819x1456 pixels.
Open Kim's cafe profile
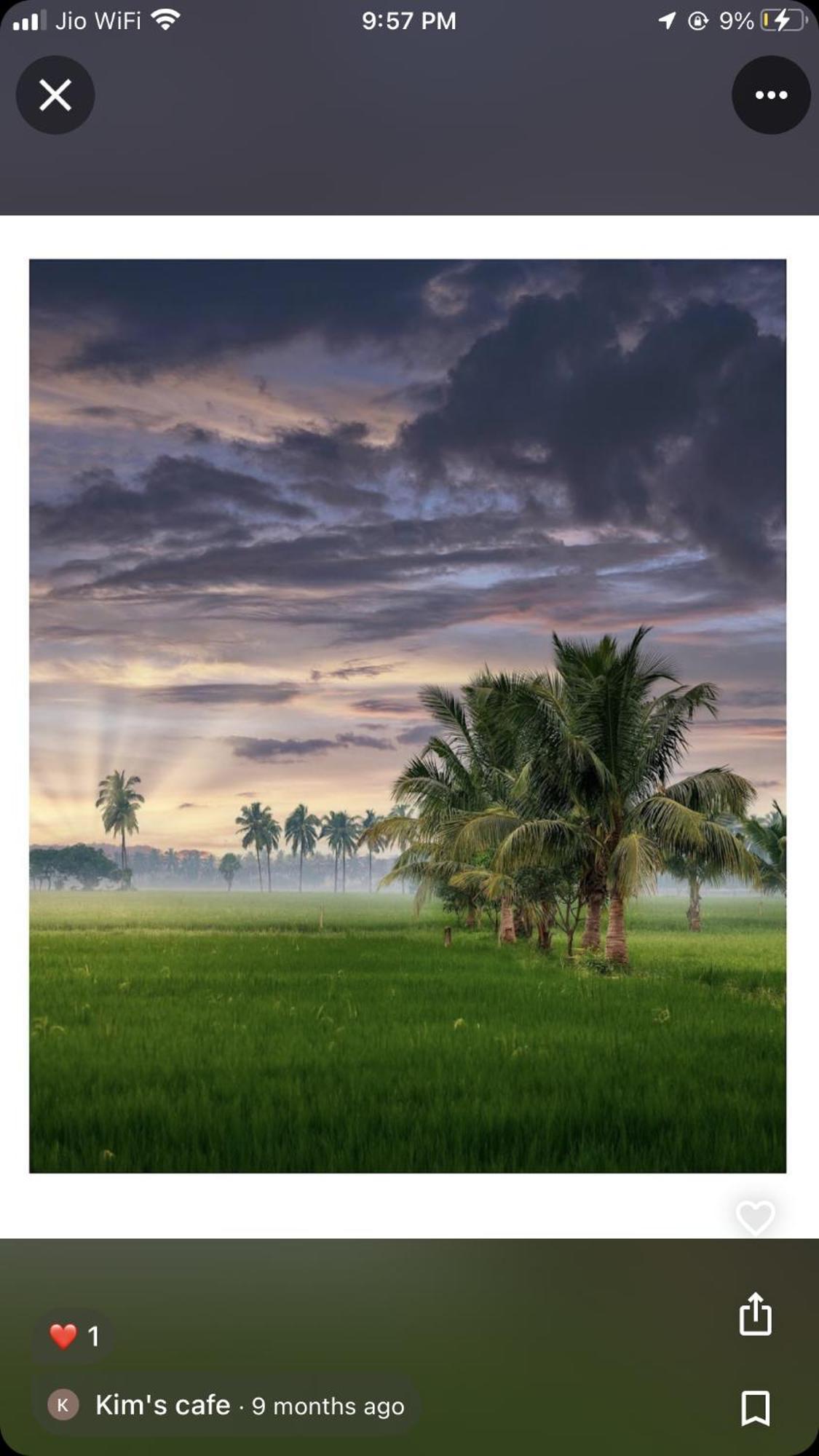162,1405
